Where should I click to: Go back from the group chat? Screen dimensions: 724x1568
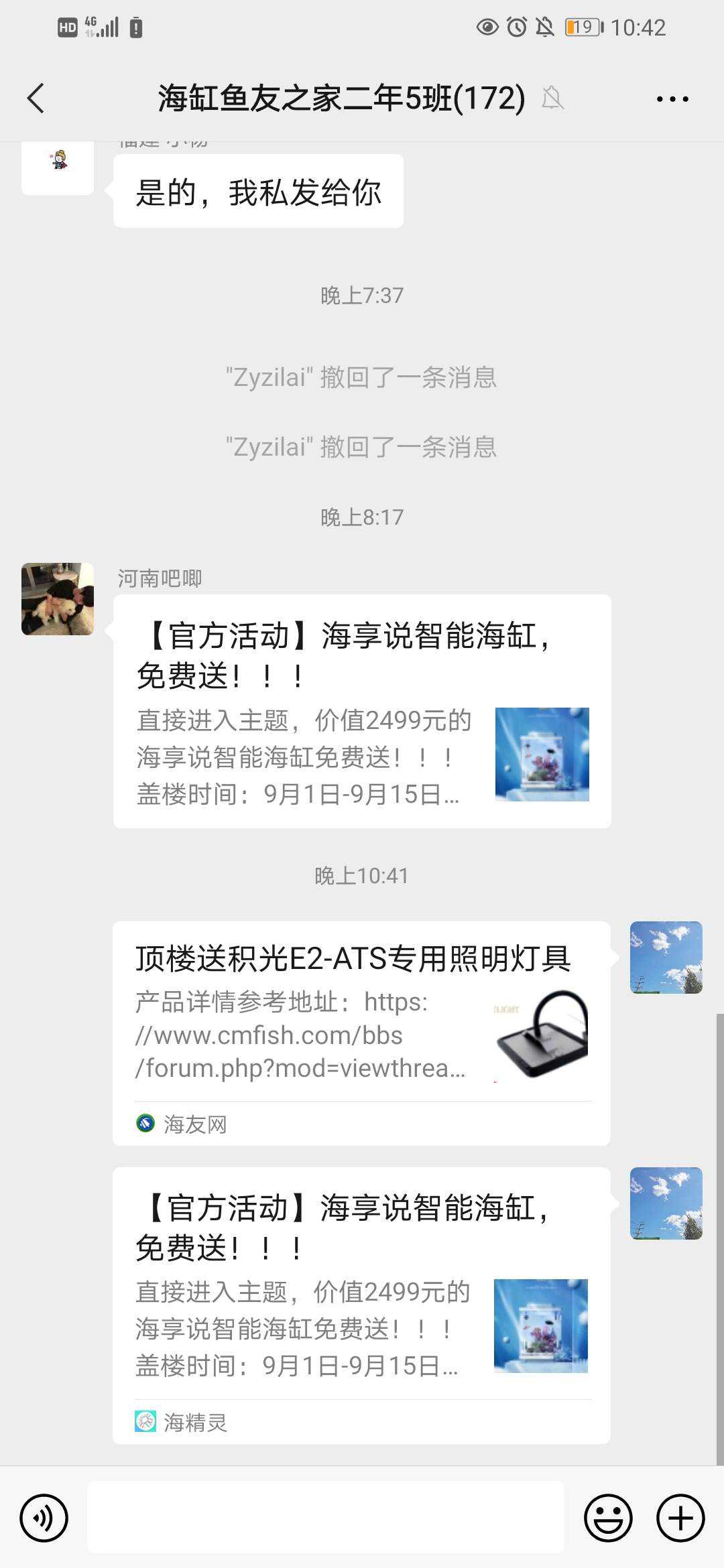[x=36, y=99]
